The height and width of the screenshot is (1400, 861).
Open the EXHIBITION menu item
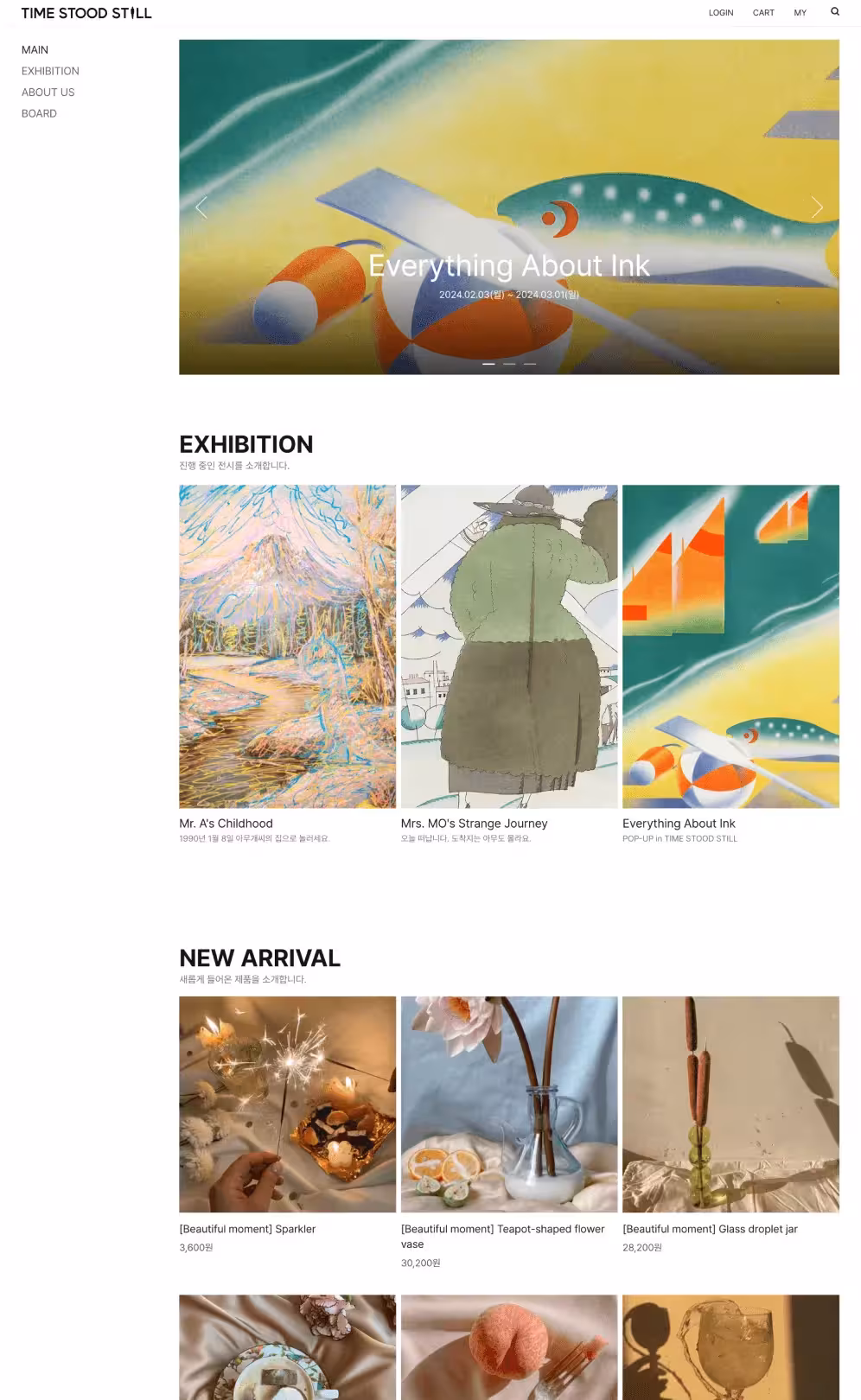point(50,71)
